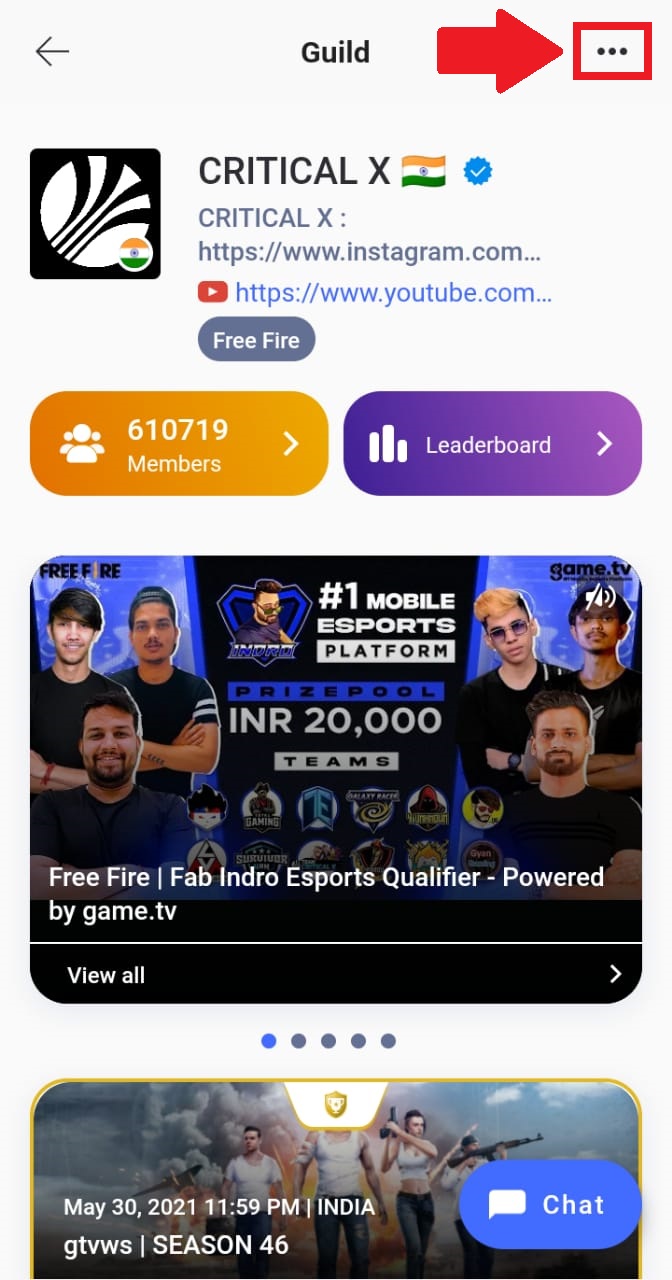Open the guild Leaderboard
This screenshot has width=672, height=1280.
pos(492,444)
